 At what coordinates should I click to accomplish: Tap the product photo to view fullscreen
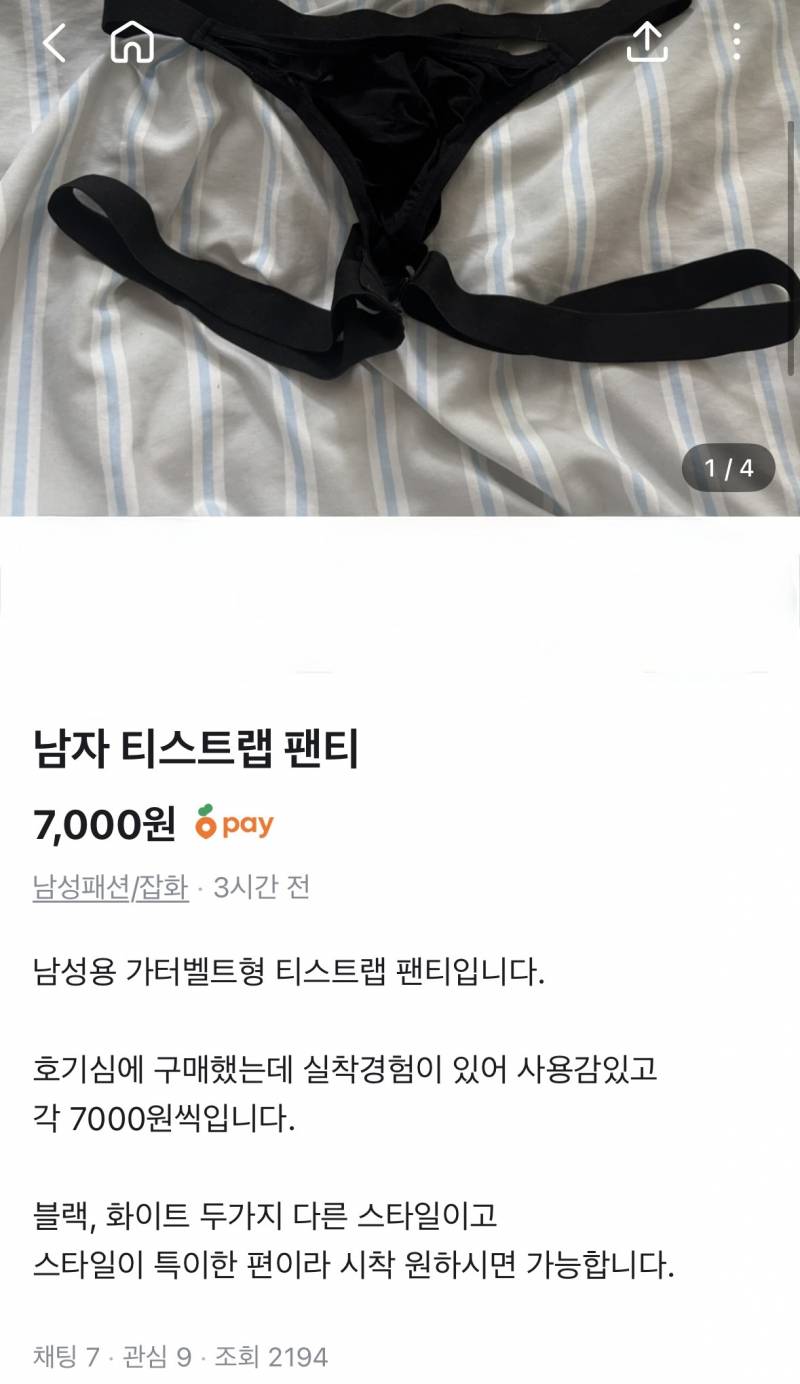[400, 260]
